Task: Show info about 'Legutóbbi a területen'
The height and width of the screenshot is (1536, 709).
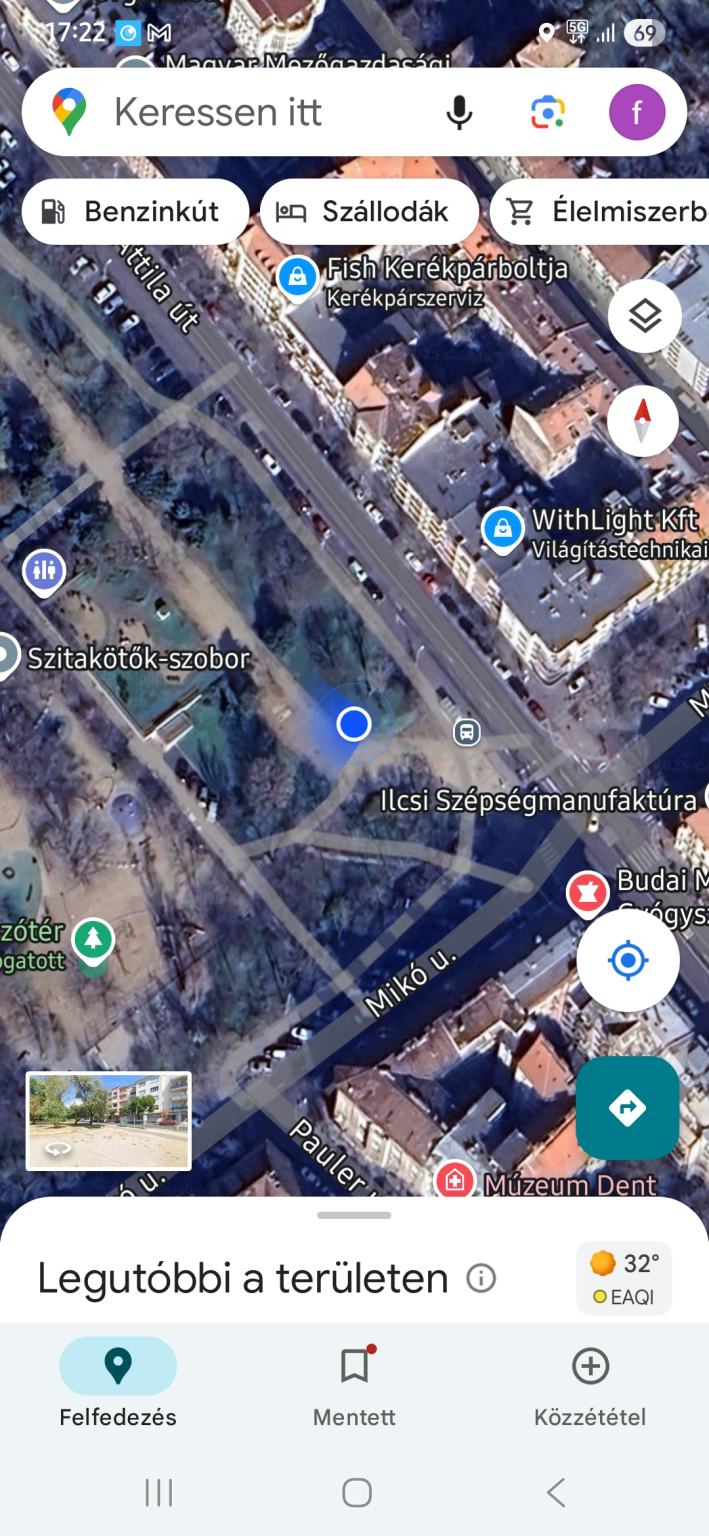Action: (481, 1278)
